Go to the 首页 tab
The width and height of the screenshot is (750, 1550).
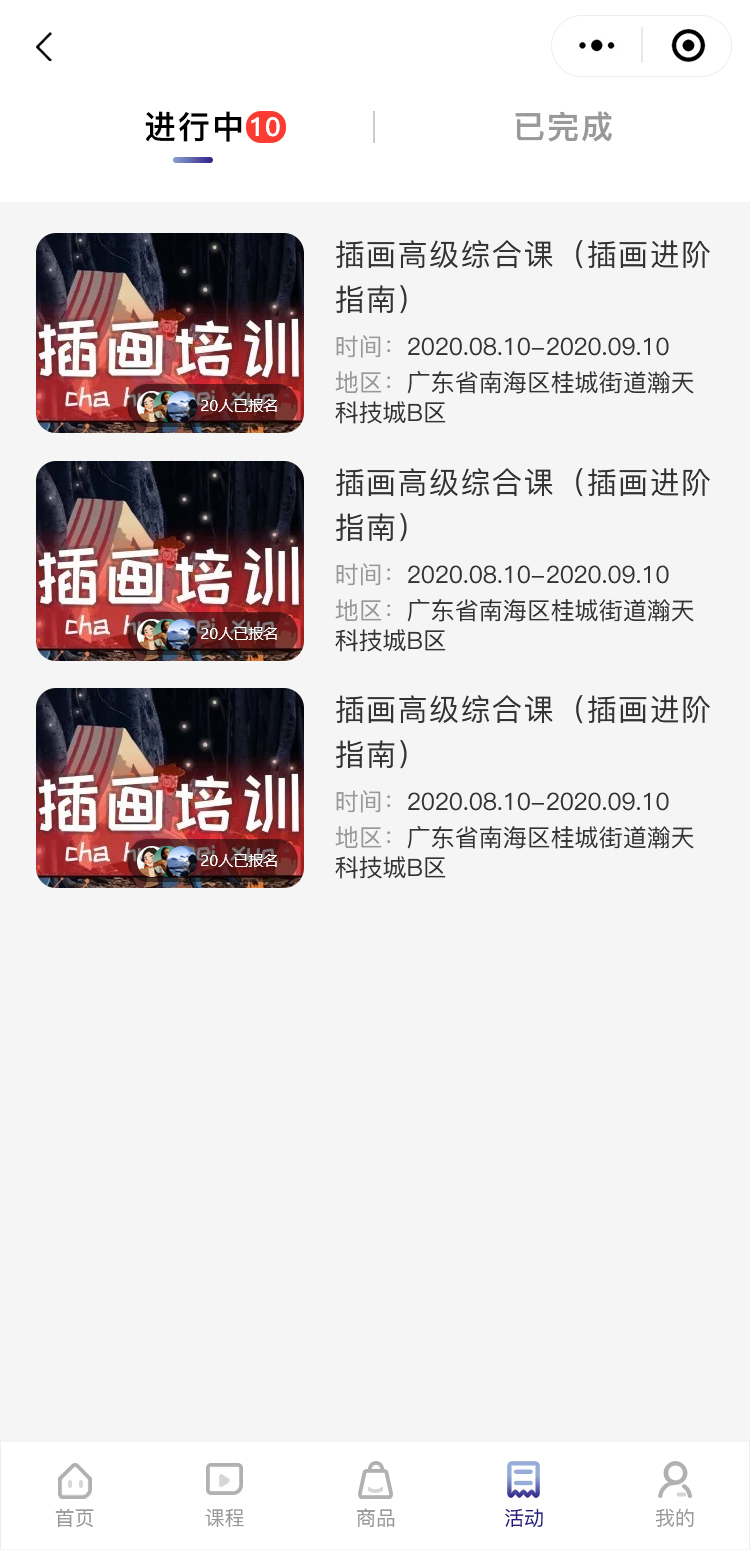tap(75, 1495)
